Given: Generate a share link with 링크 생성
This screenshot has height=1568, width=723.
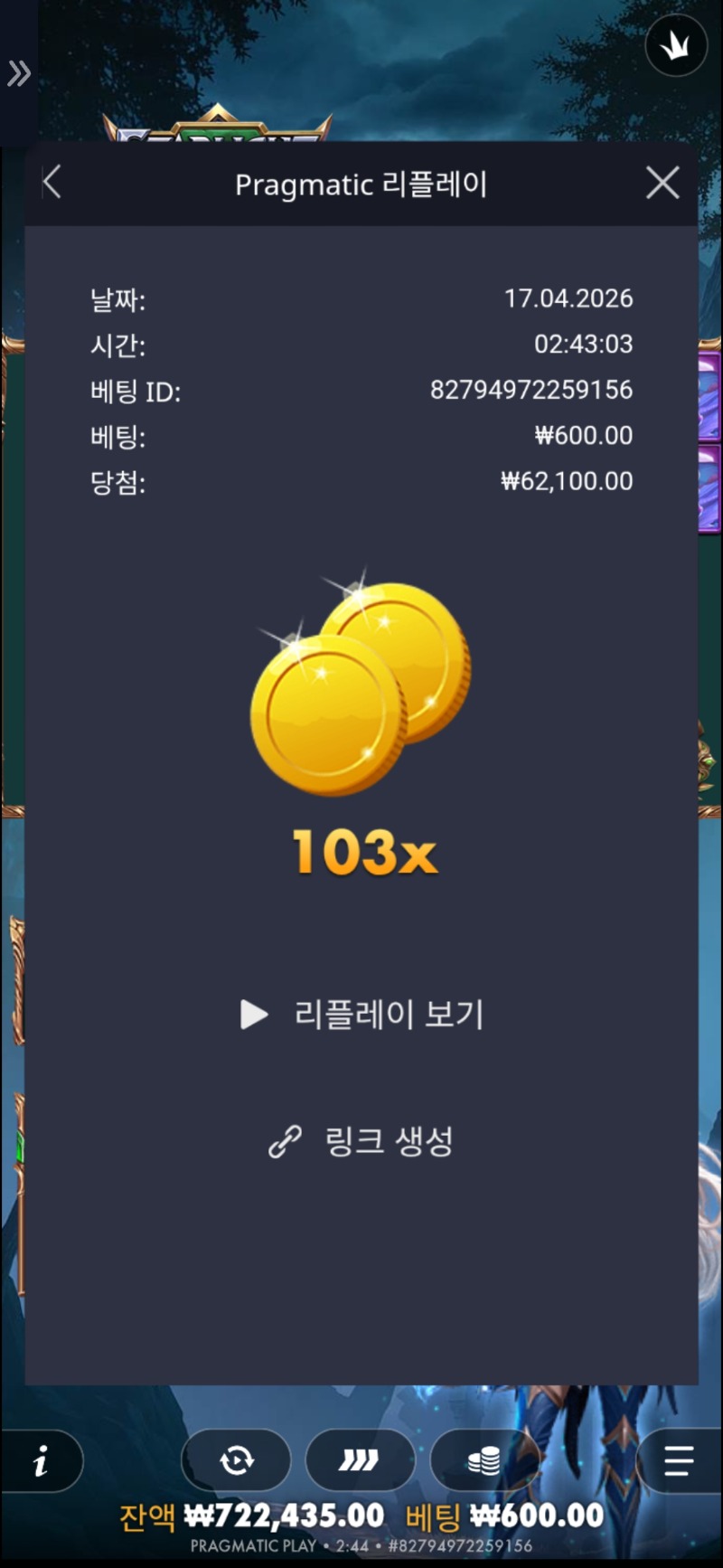Looking at the screenshot, I should click(x=361, y=1141).
